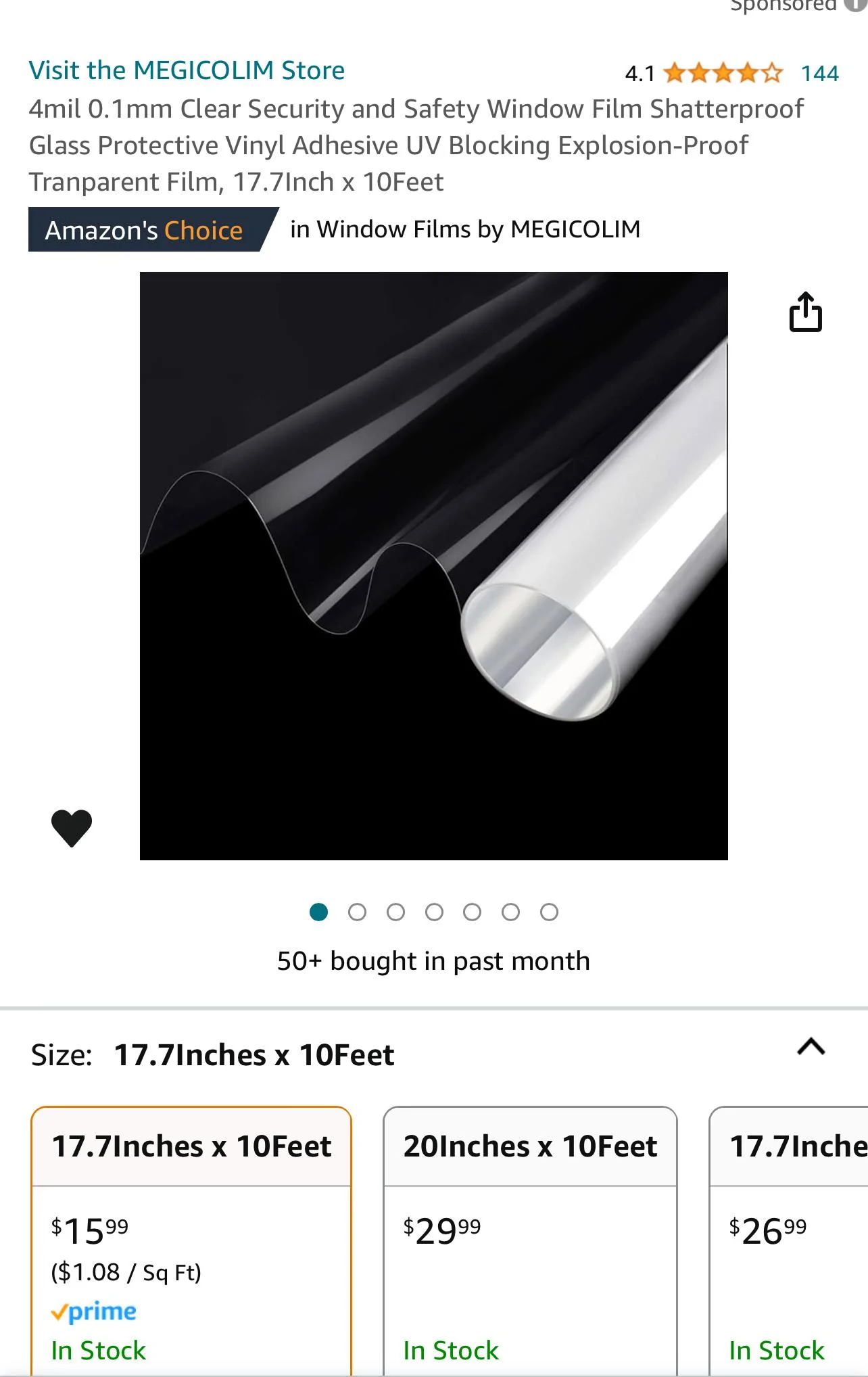The width and height of the screenshot is (868, 1377).
Task: Open the main product image
Action: pos(433,565)
